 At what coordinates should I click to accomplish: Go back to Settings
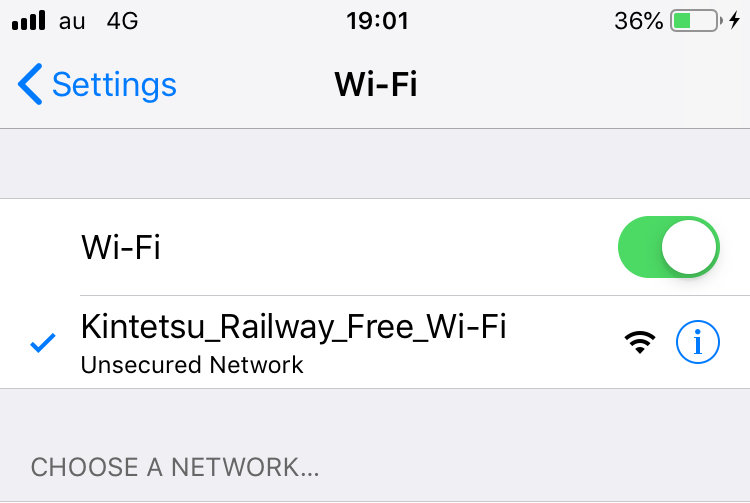coord(97,85)
